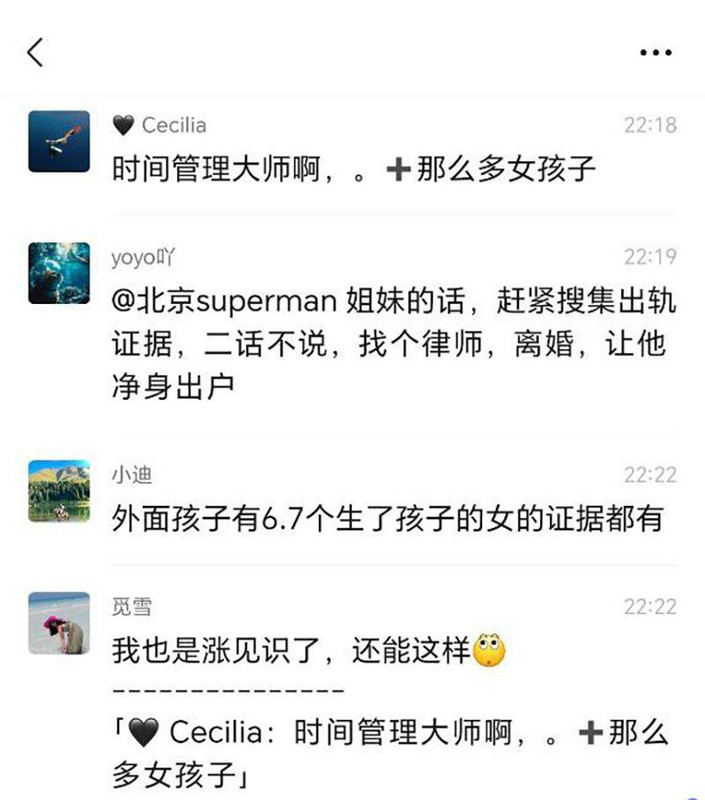
Task: Open Cecilia's profile avatar
Action: coord(59,141)
